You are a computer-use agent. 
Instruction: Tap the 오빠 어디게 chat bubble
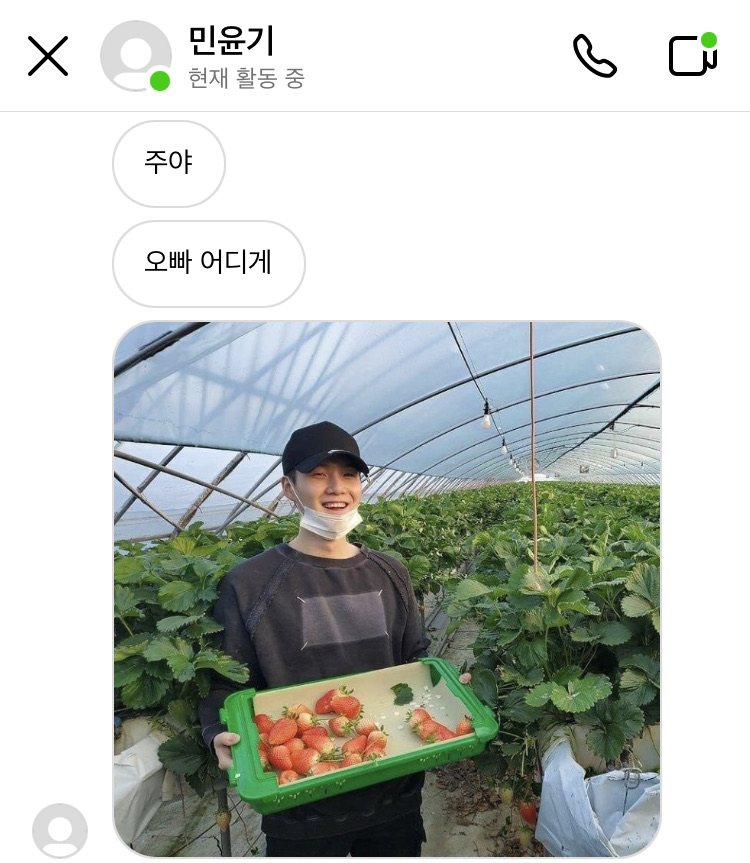tap(208, 263)
